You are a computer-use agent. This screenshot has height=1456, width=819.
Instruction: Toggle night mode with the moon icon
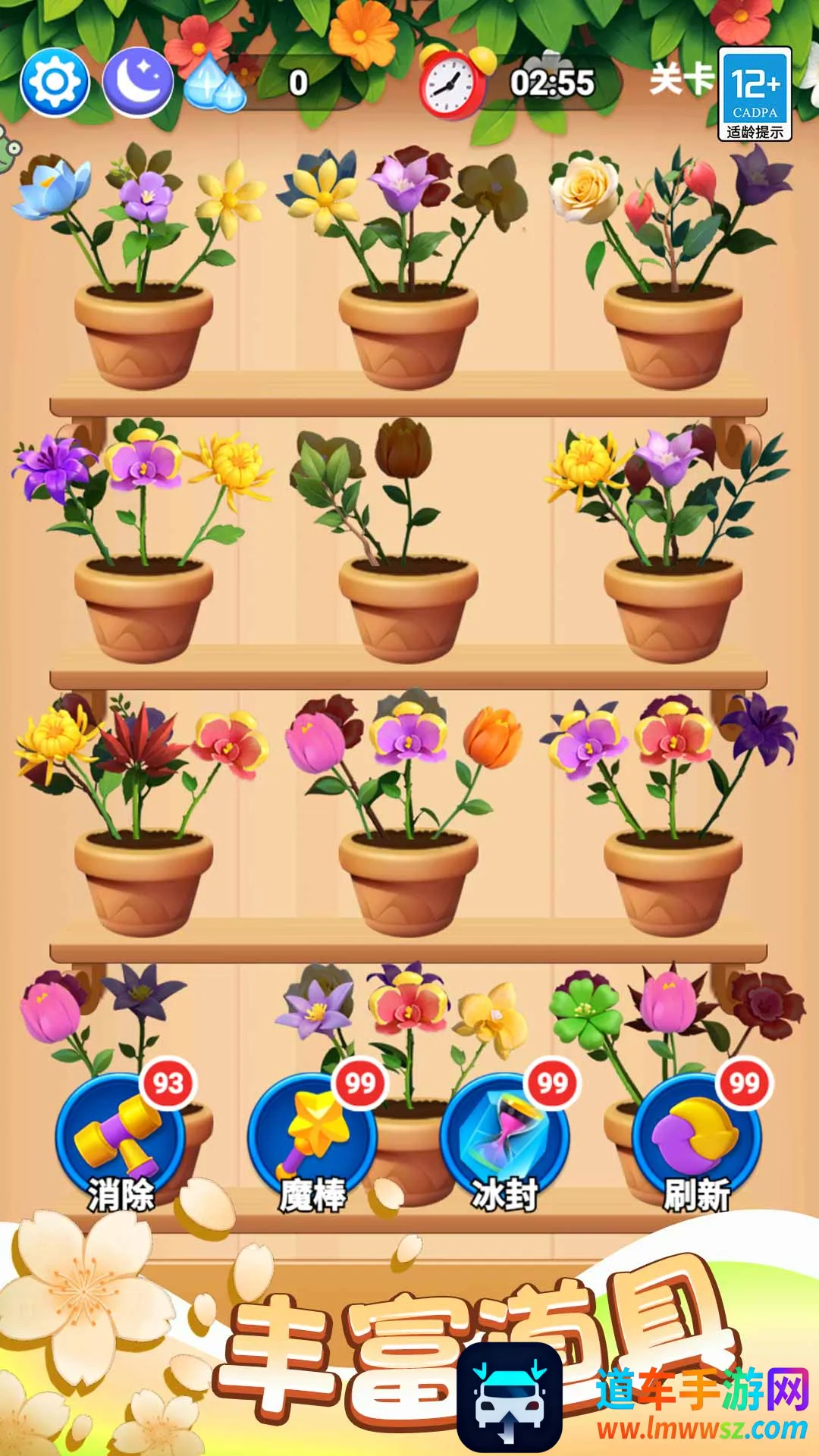coord(137,81)
